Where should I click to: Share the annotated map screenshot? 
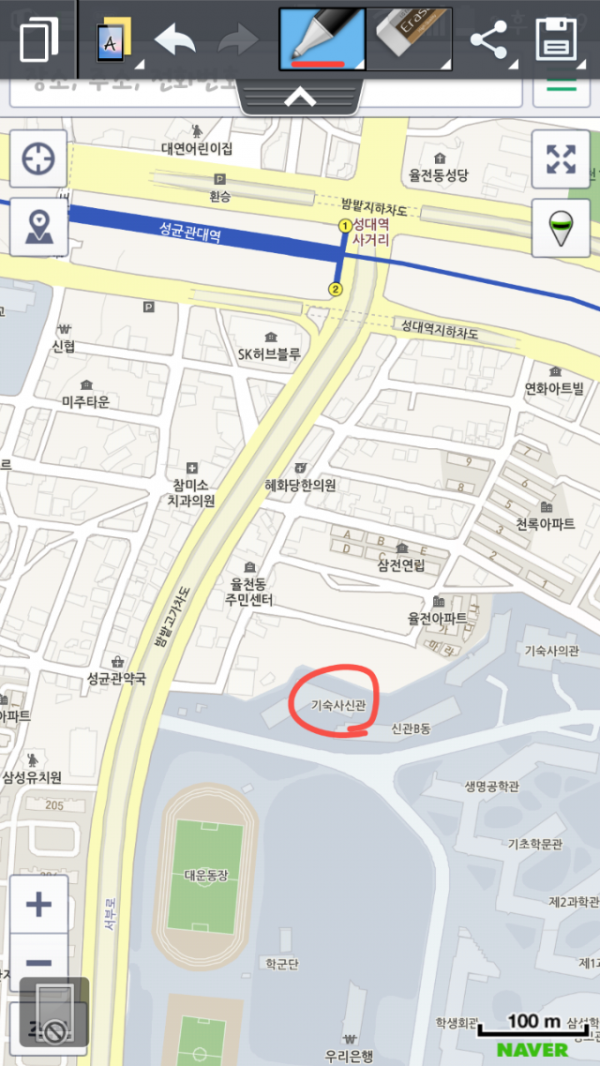pos(489,40)
